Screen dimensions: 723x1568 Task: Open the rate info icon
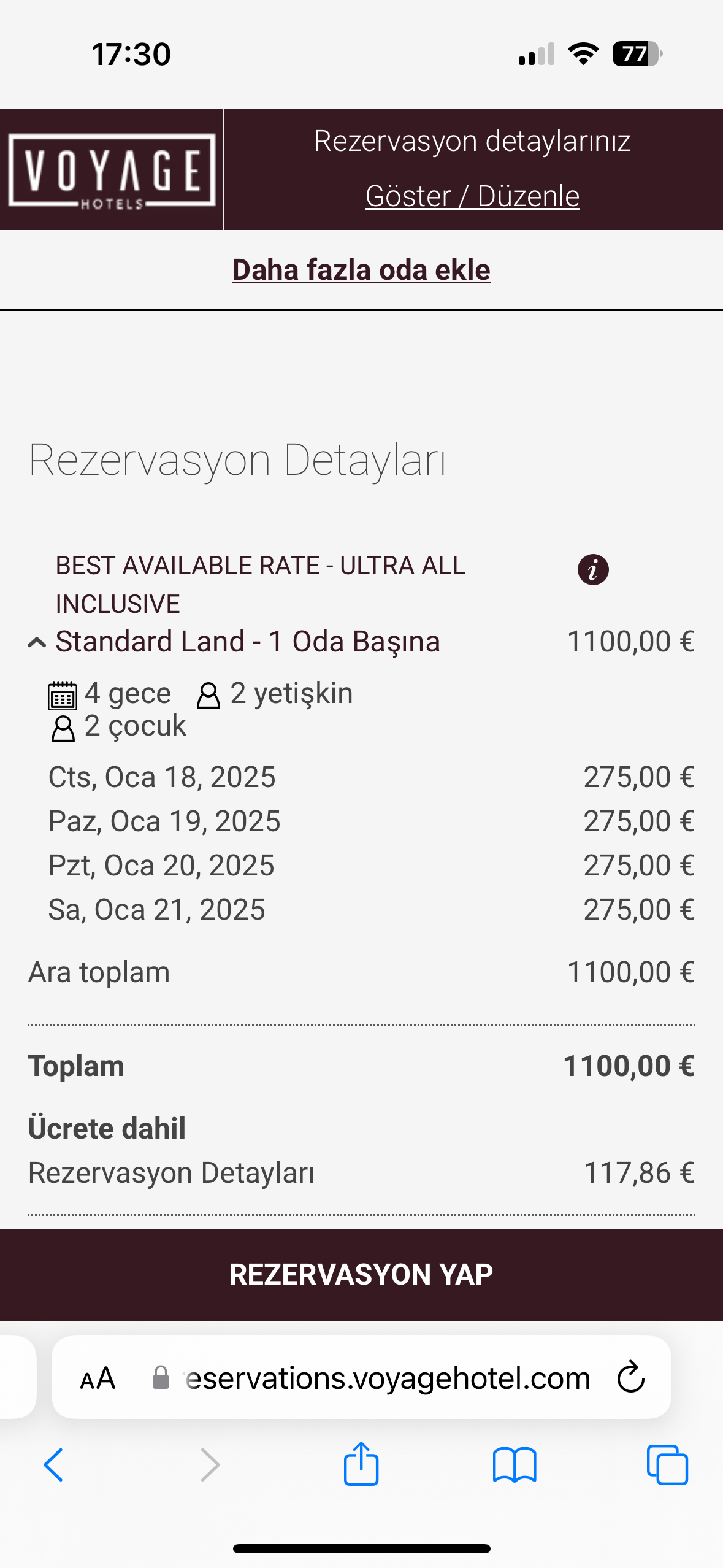click(x=593, y=570)
